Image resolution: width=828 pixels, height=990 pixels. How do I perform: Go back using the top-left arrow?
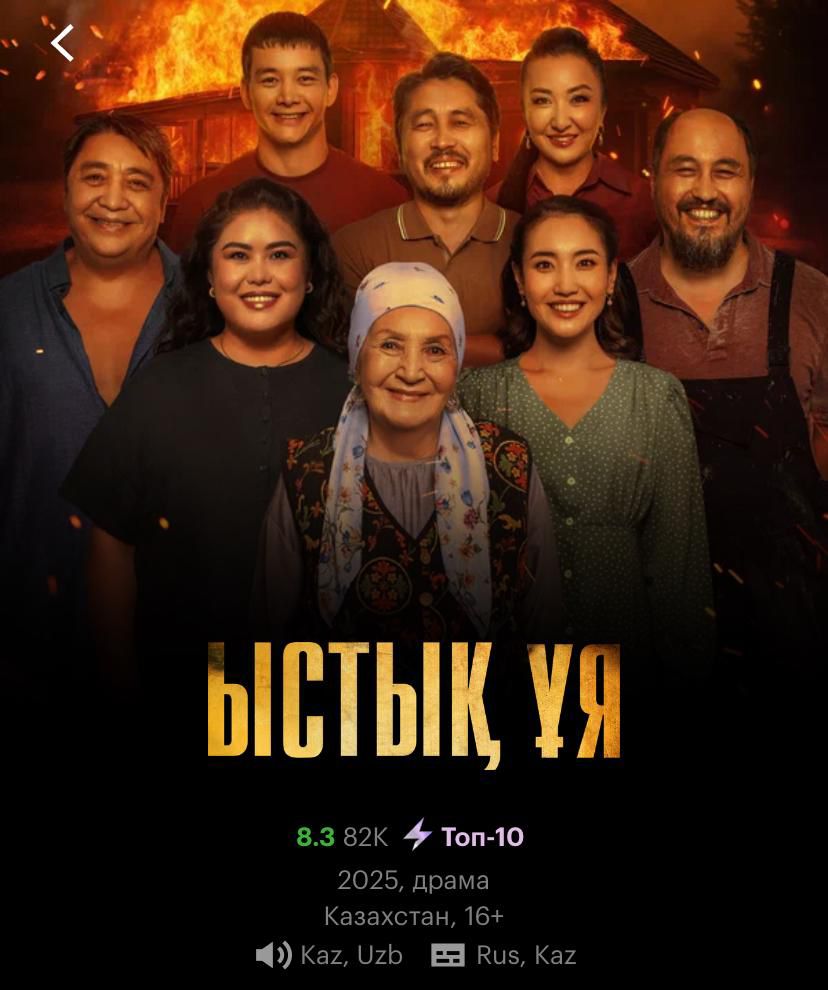point(62,43)
